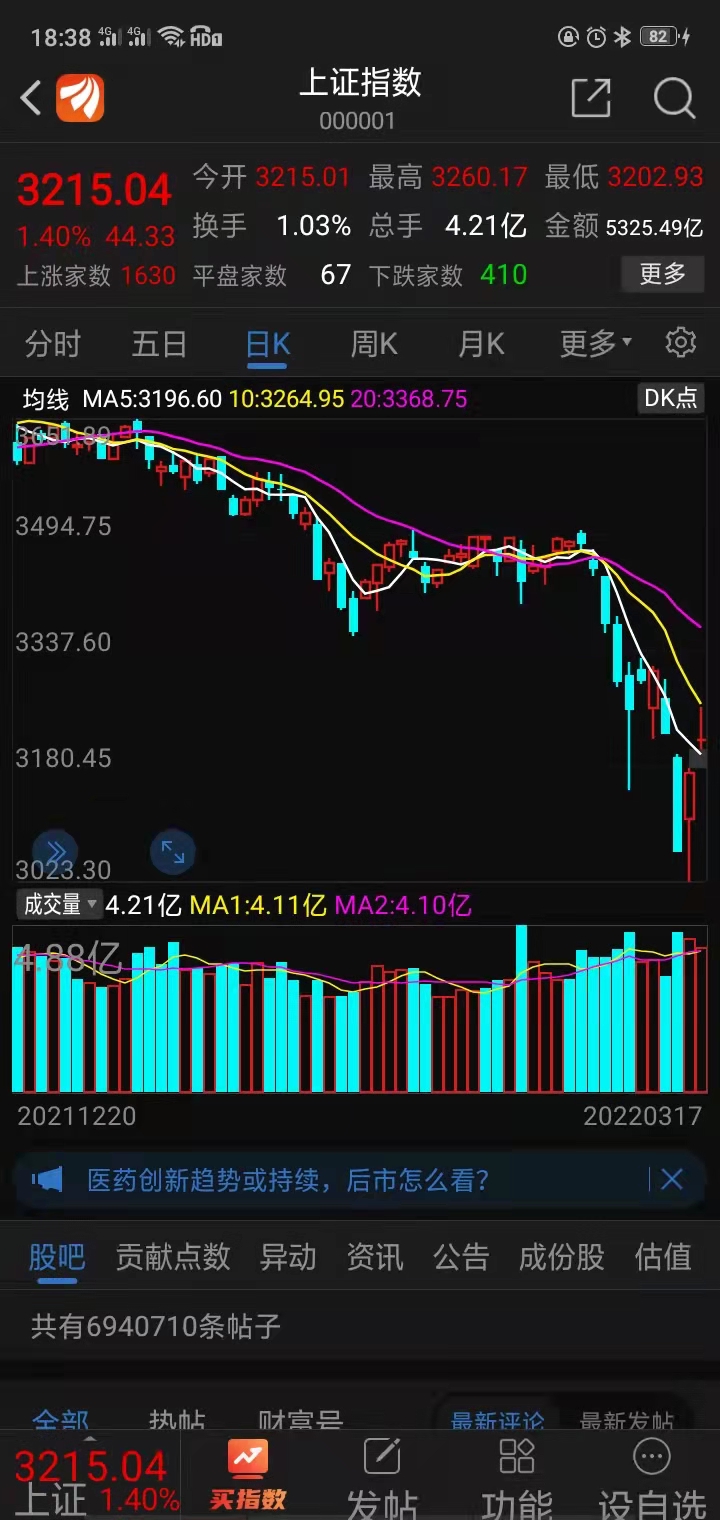Open search with the magnifier icon
The width and height of the screenshot is (720, 1520).
coord(674,98)
